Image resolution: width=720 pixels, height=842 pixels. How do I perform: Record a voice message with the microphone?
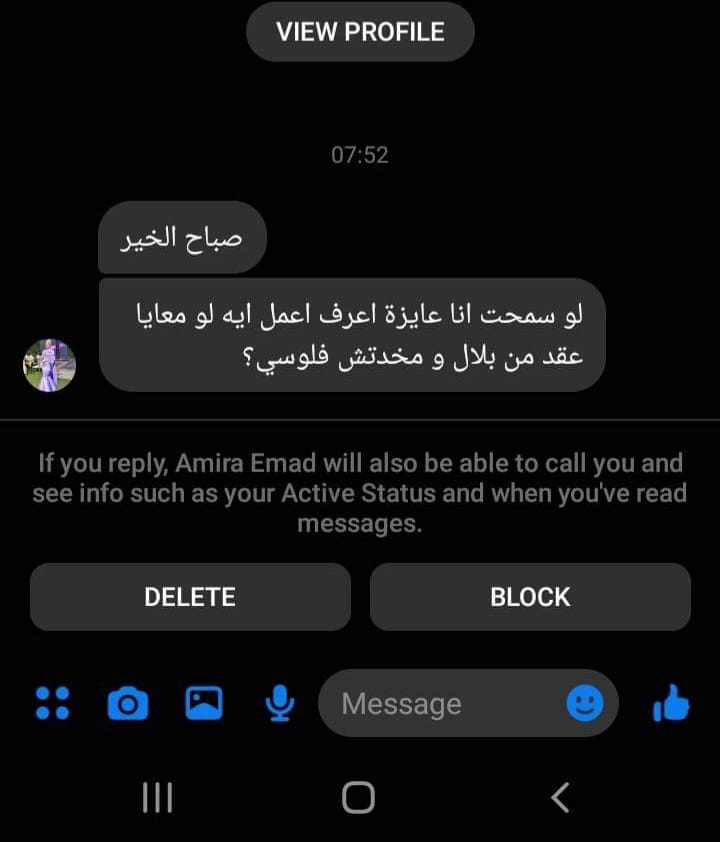point(280,704)
